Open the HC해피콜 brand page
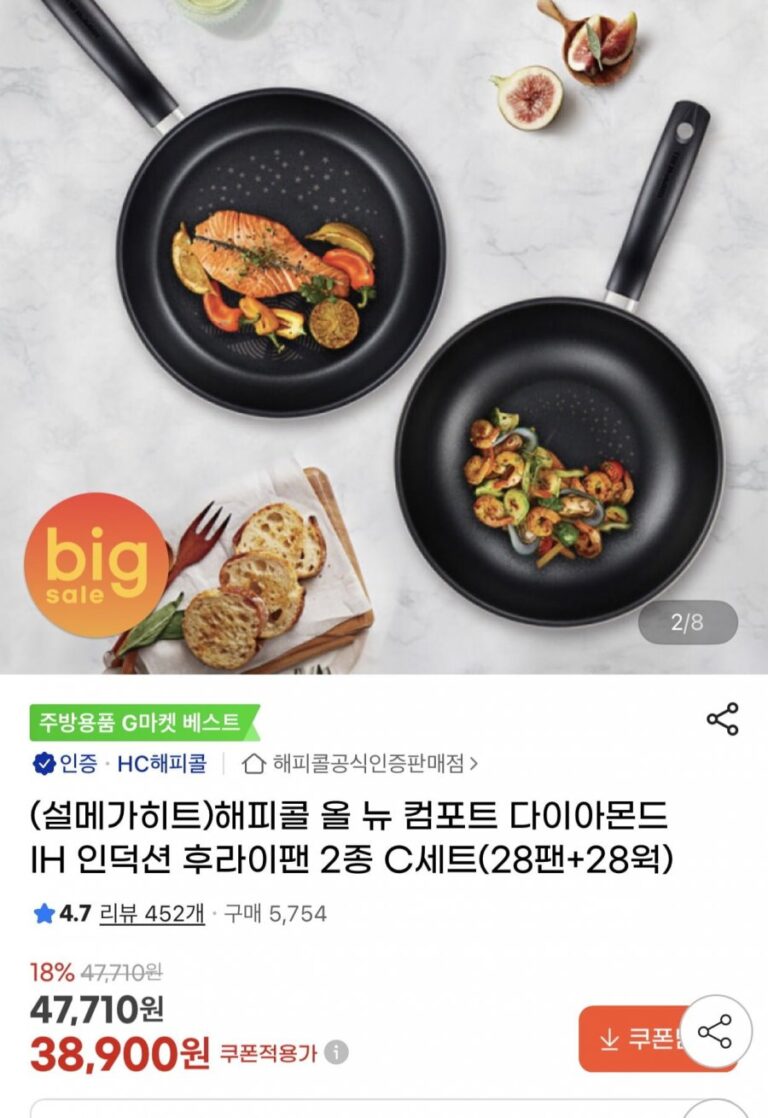Image resolution: width=768 pixels, height=1118 pixels. [x=162, y=764]
